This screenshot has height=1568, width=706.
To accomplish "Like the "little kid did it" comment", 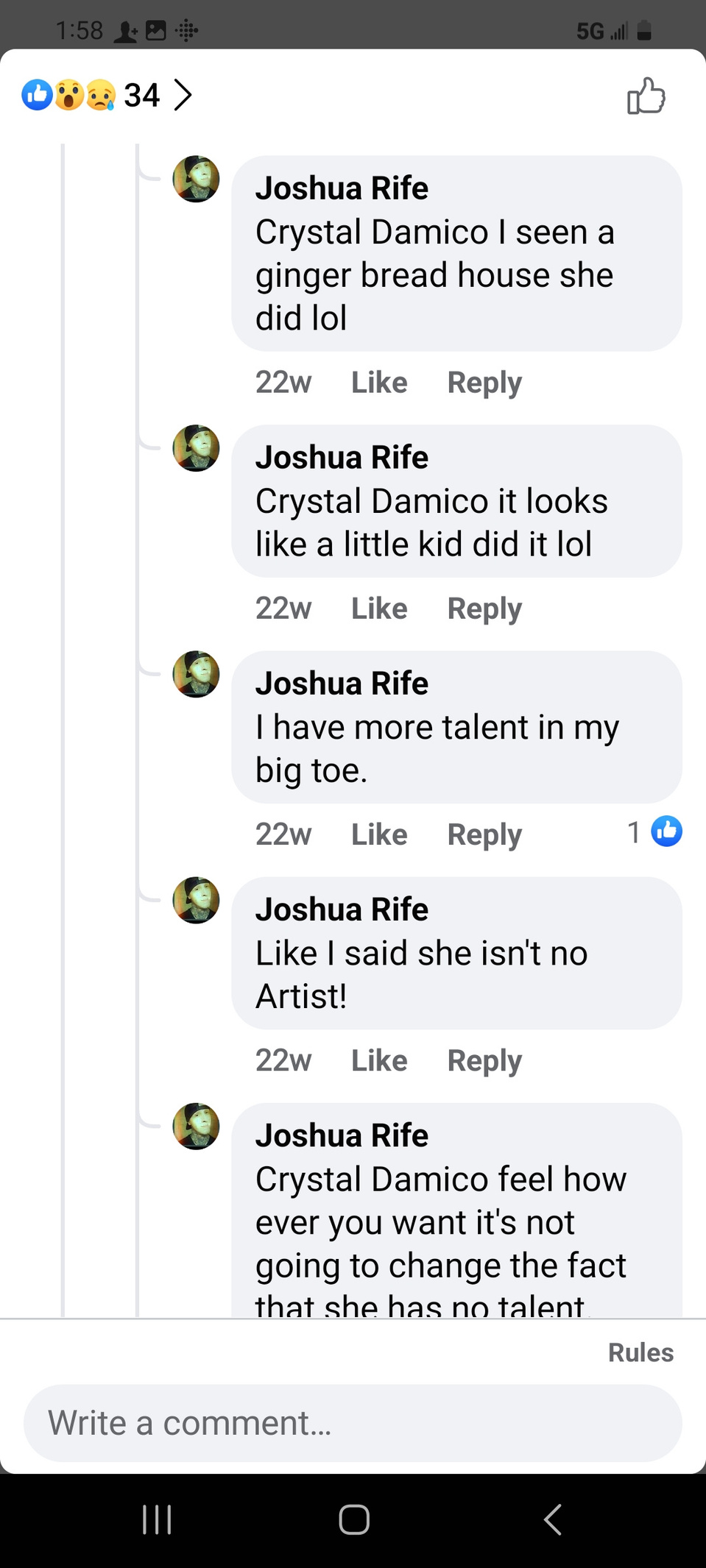I will (379, 609).
